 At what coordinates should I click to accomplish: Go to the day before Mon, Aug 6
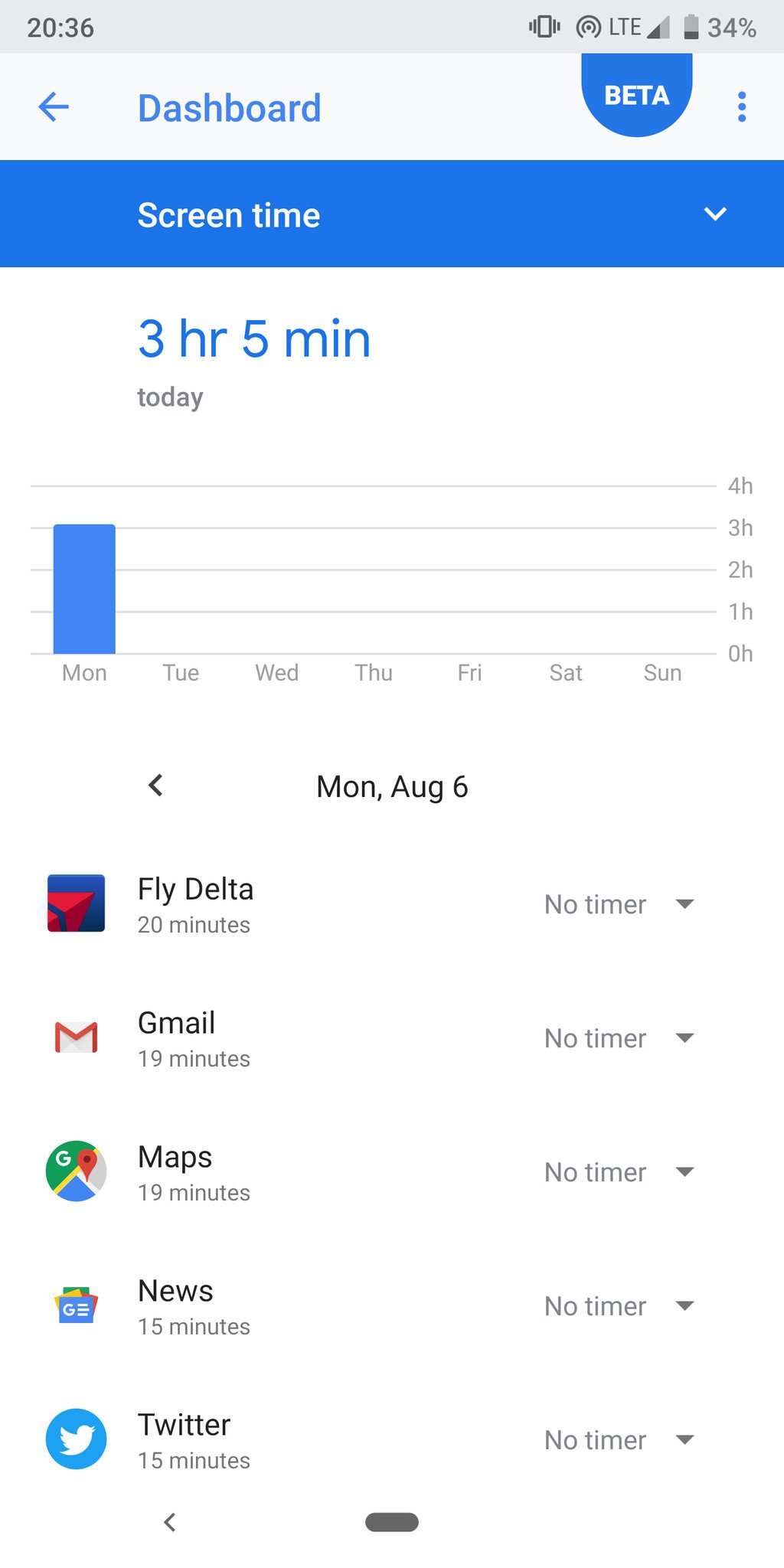[155, 786]
